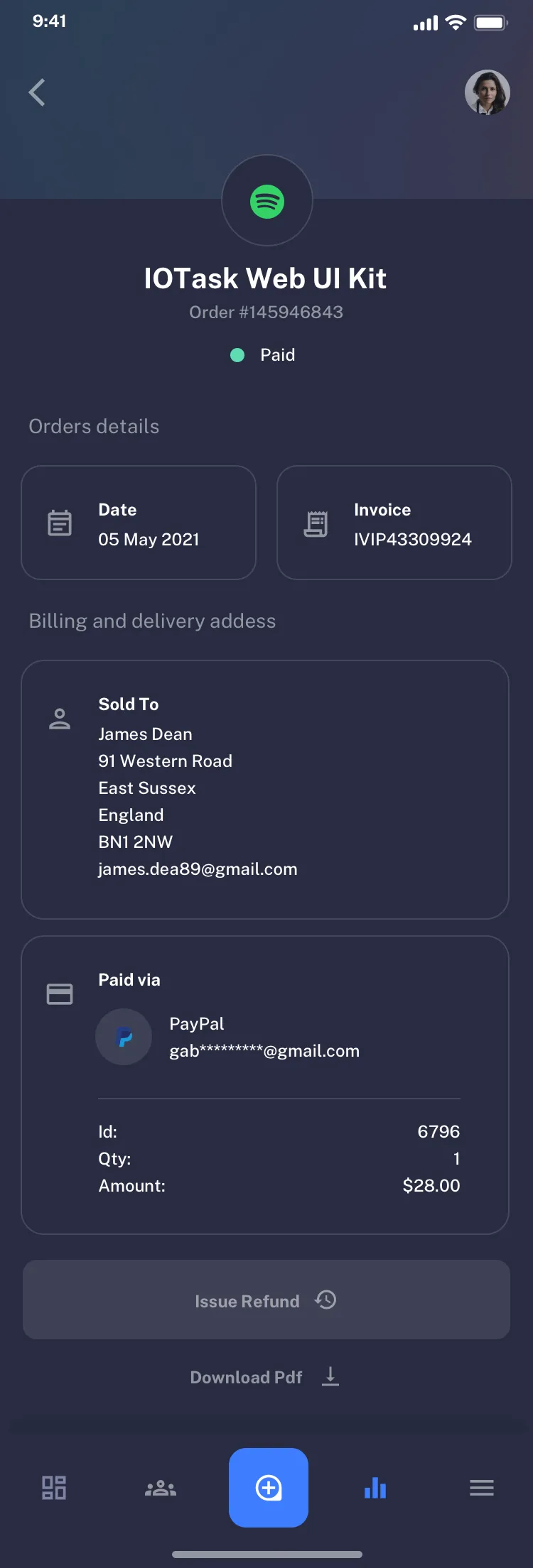Viewport: 533px width, 1568px height.
Task: Tap the refund history clock icon
Action: 325,1300
